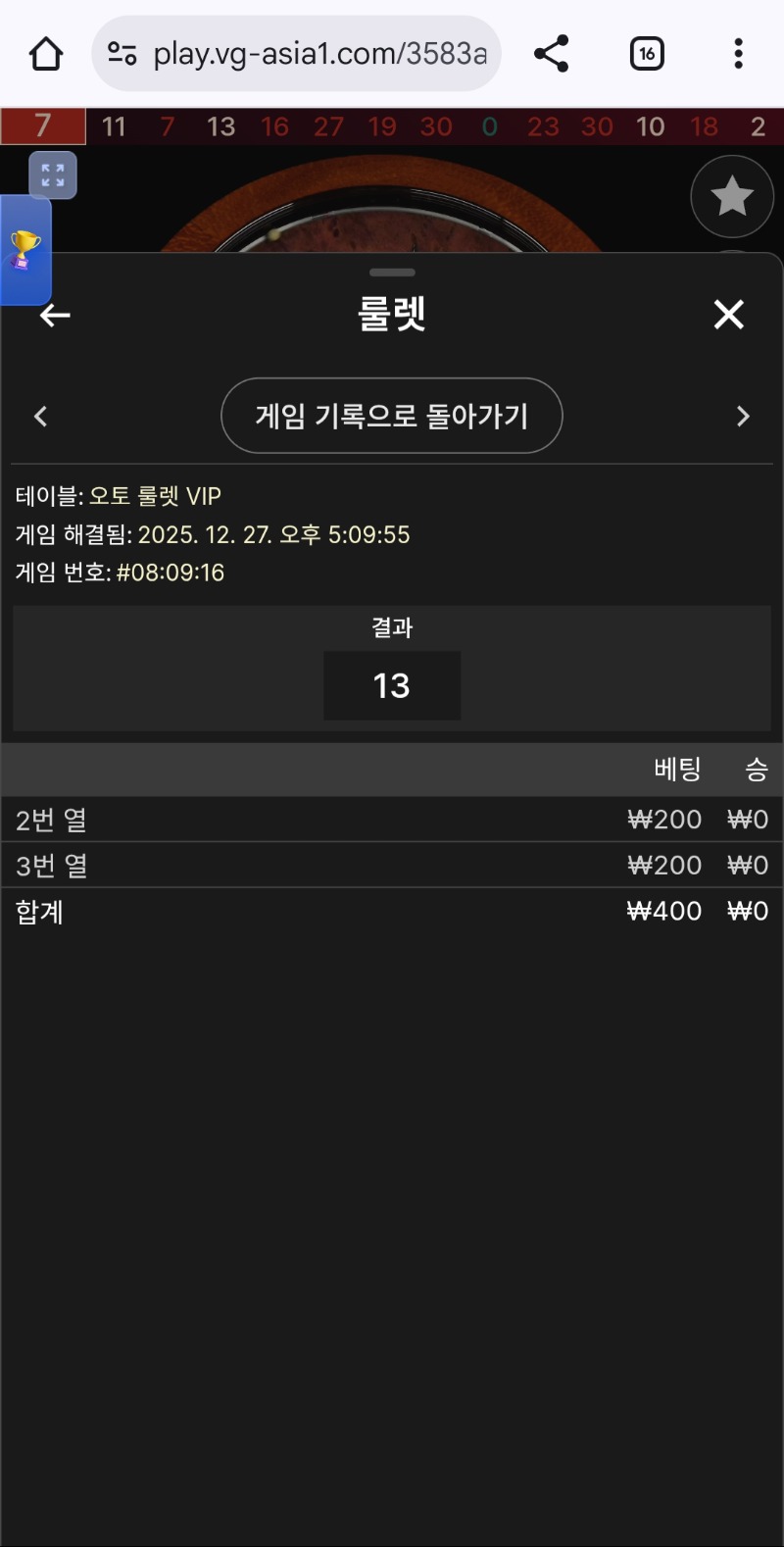Image resolution: width=784 pixels, height=1547 pixels.
Task: Open the browser overflow menu
Action: tap(738, 54)
